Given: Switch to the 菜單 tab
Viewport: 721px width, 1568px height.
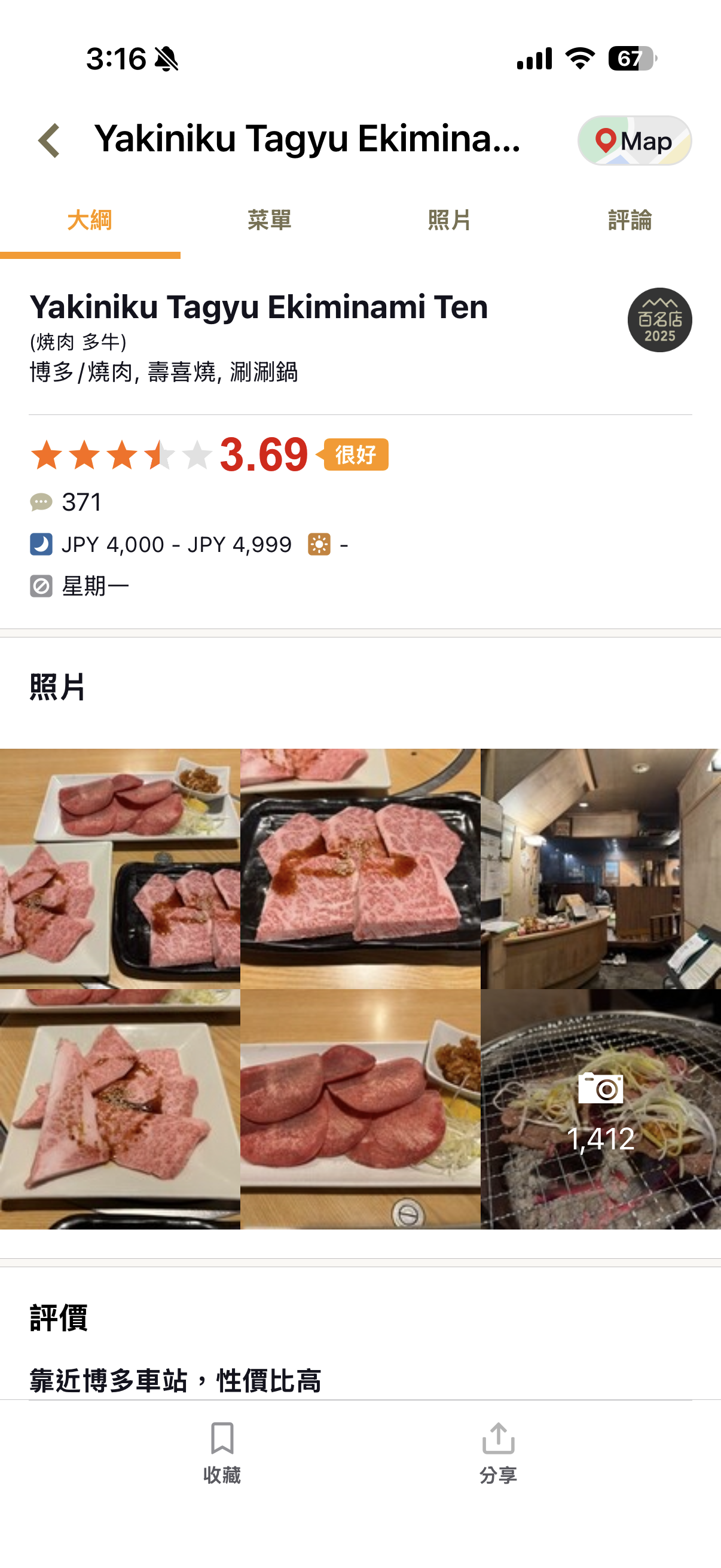Looking at the screenshot, I should pyautogui.click(x=270, y=221).
